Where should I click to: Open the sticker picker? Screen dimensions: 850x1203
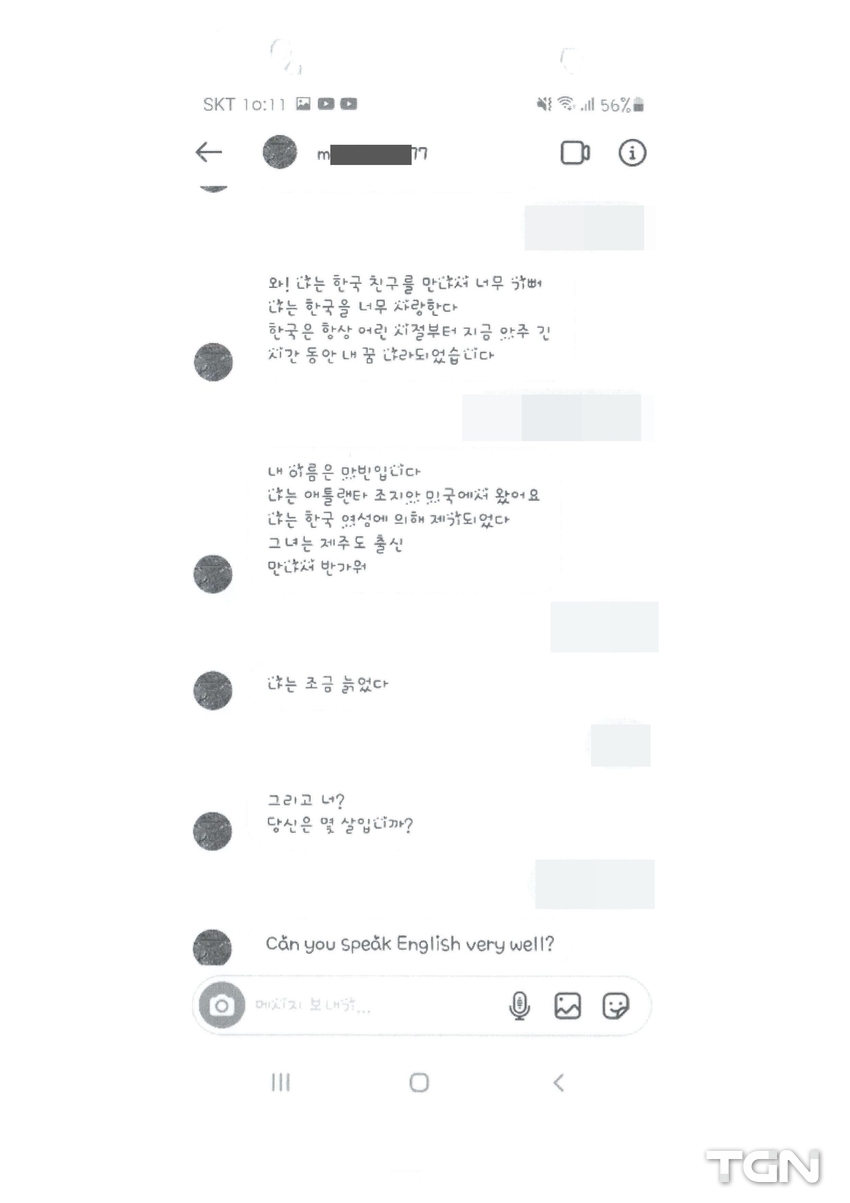pos(616,1006)
